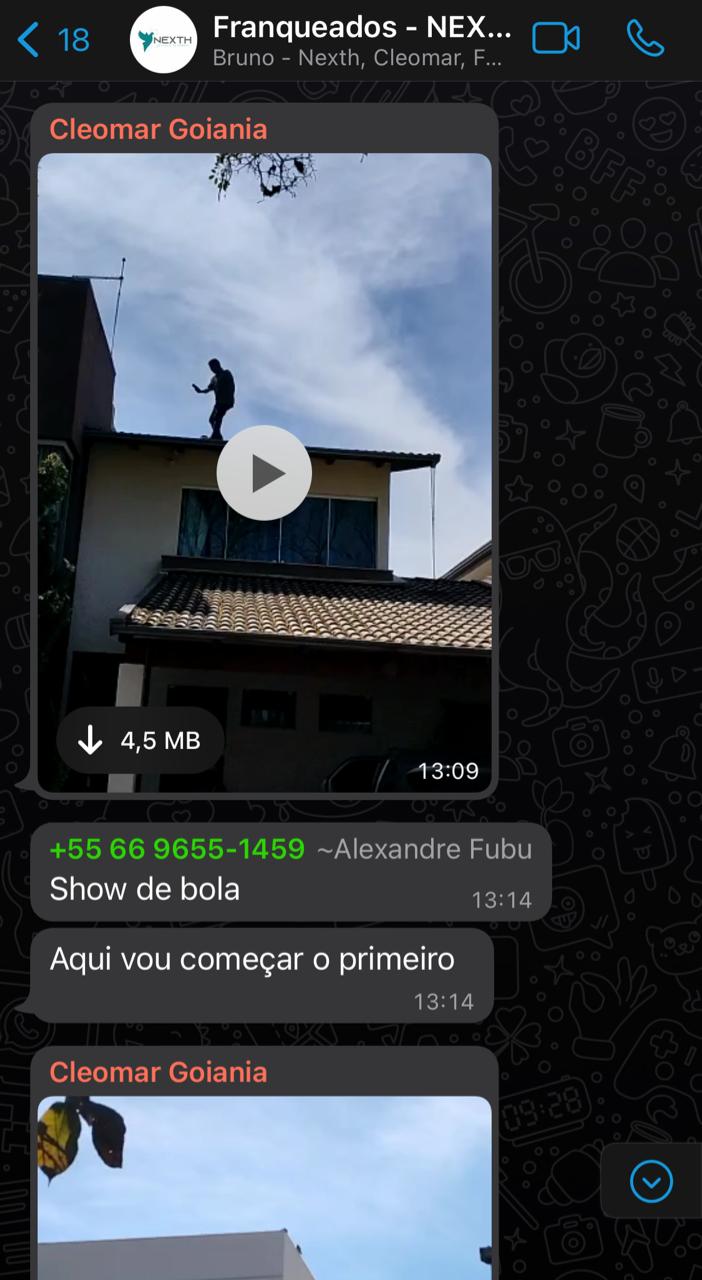702x1280 pixels.
Task: Open the Franqueados group info
Action: [361, 40]
